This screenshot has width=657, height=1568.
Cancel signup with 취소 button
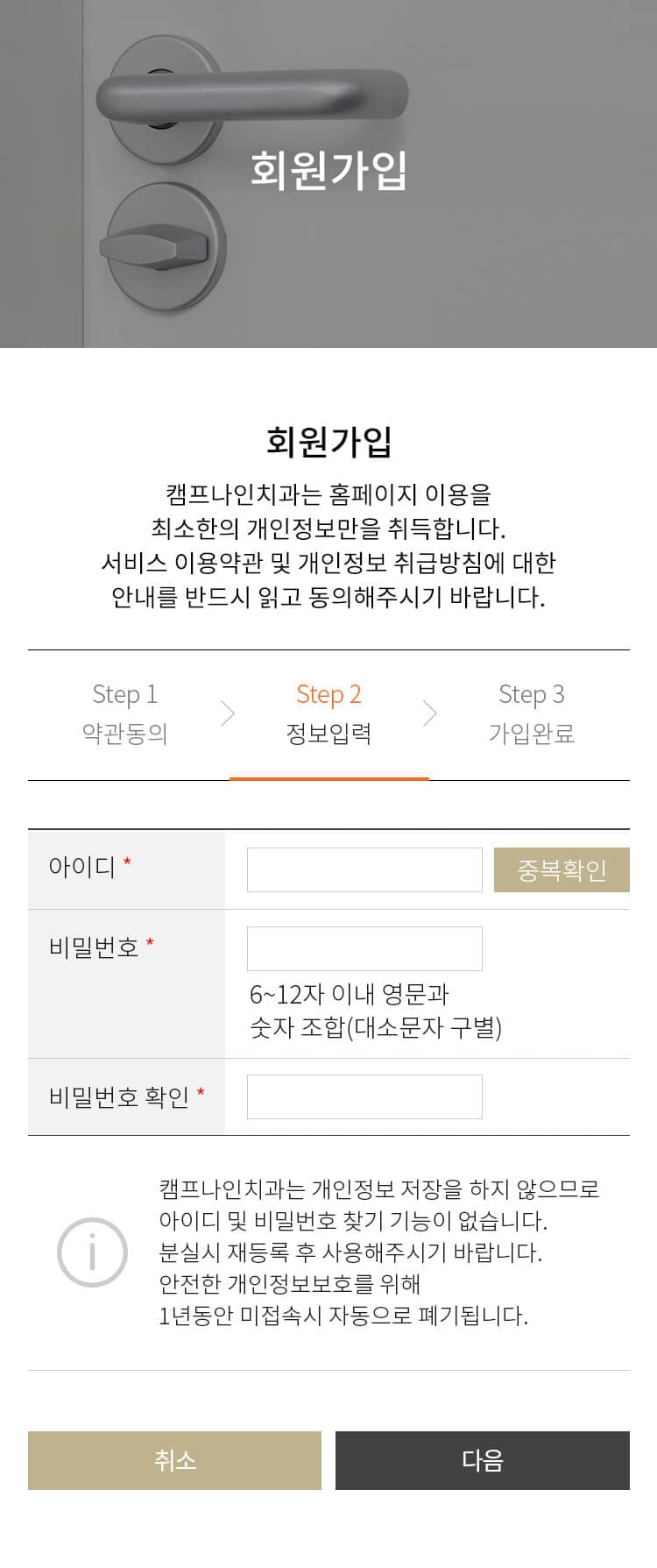174,1460
